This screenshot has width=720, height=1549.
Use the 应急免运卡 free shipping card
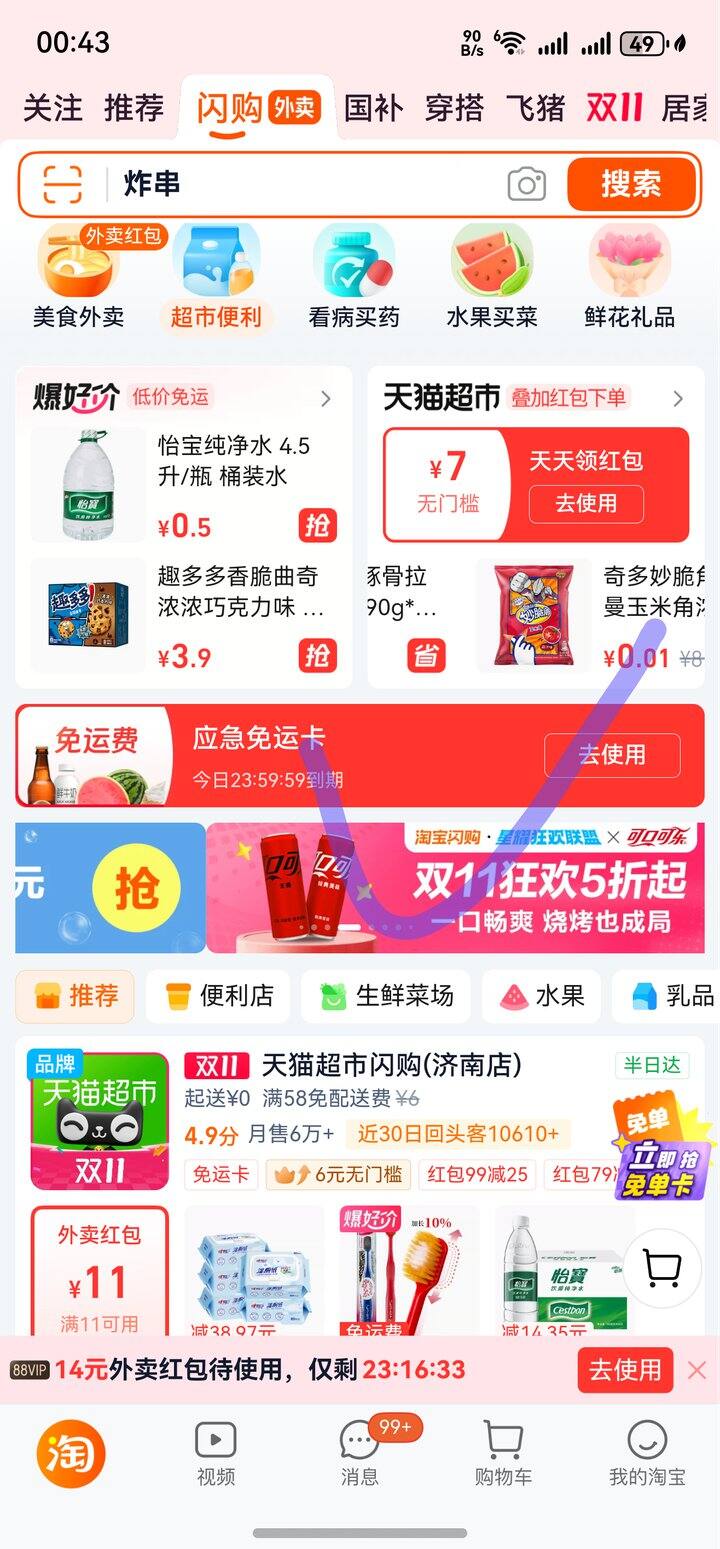pos(611,755)
